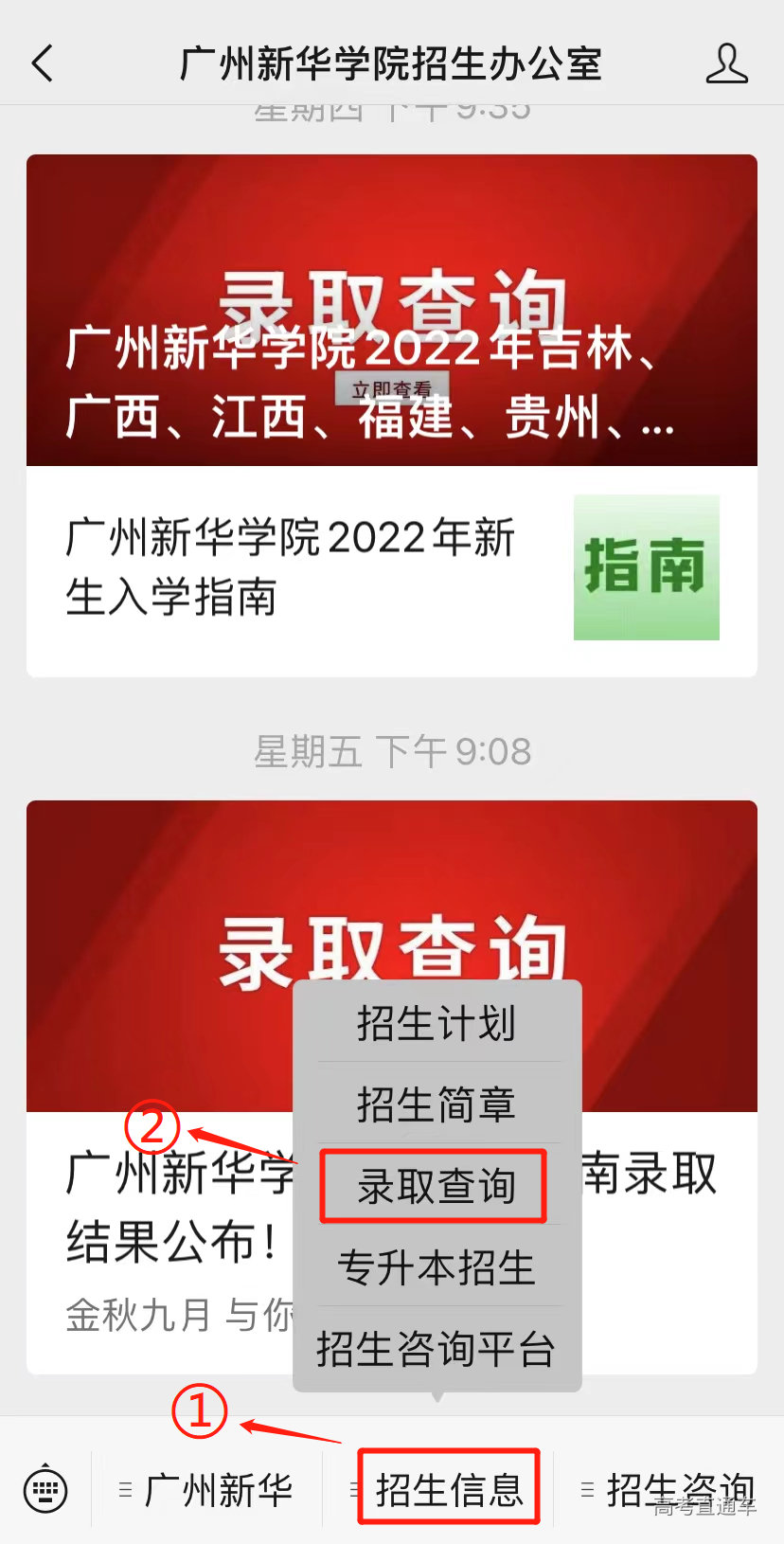Screen dimensions: 784x1544
Task: Open the 招生信息 bottom menu
Action: pyautogui.click(x=449, y=1488)
